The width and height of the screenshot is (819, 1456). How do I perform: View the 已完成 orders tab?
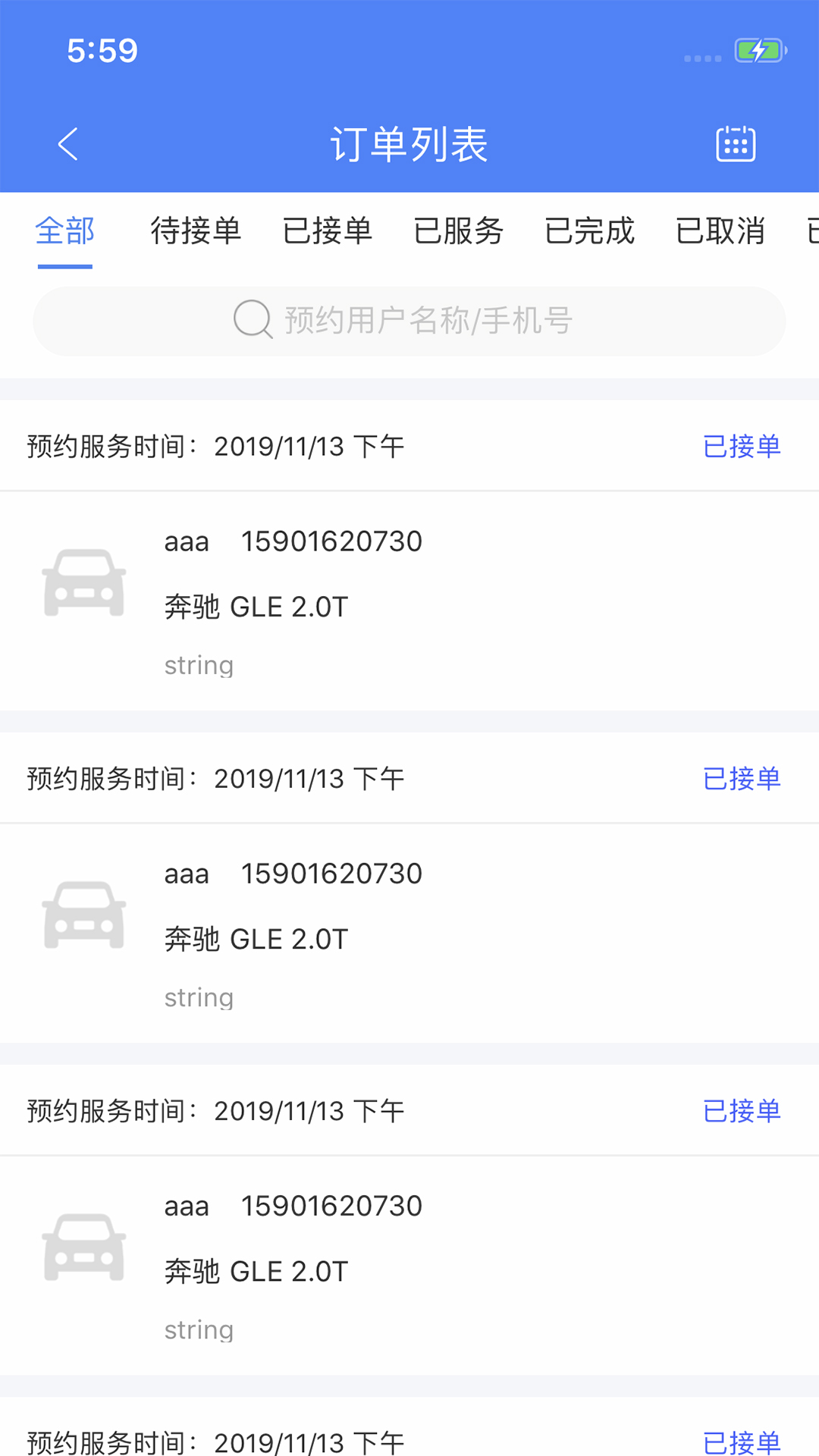[590, 231]
